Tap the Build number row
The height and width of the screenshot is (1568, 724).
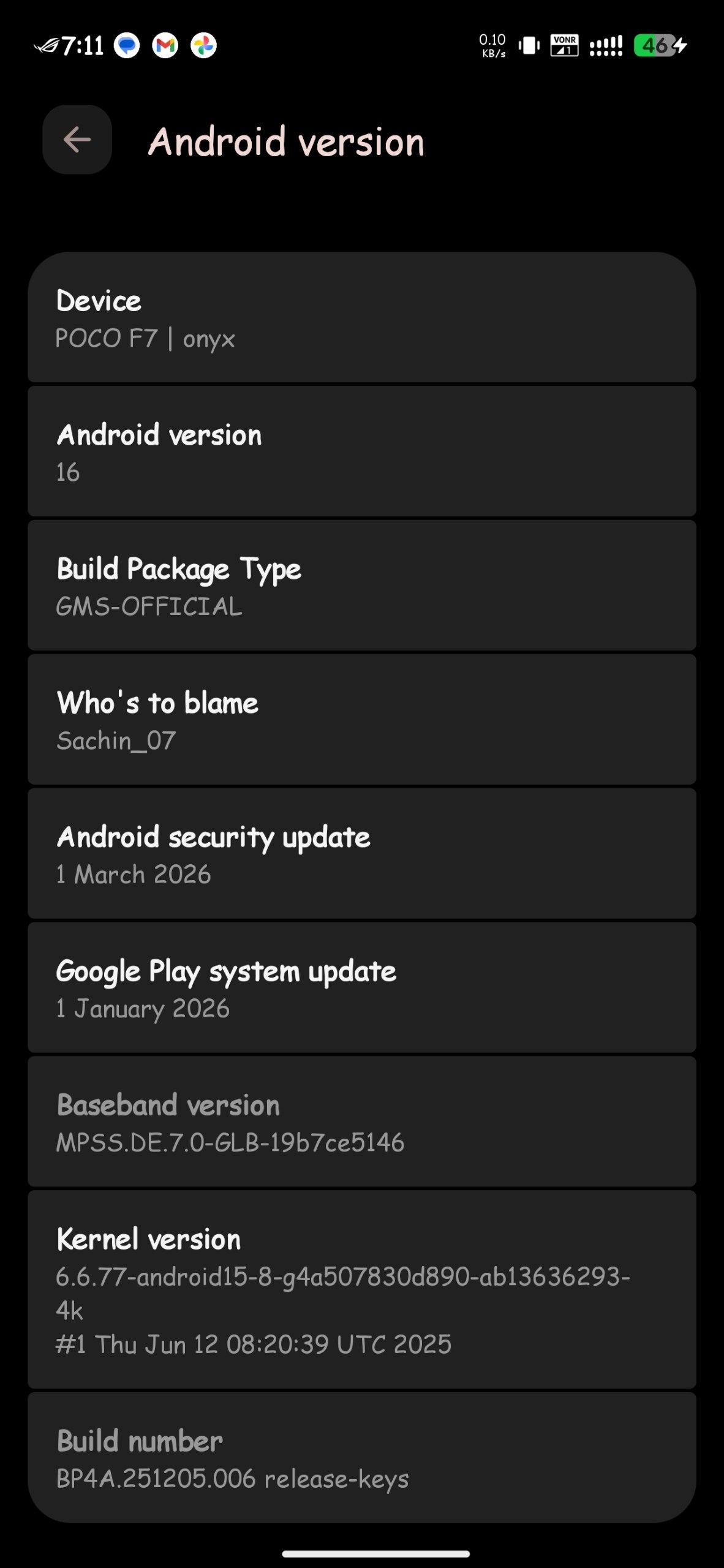tap(361, 1459)
